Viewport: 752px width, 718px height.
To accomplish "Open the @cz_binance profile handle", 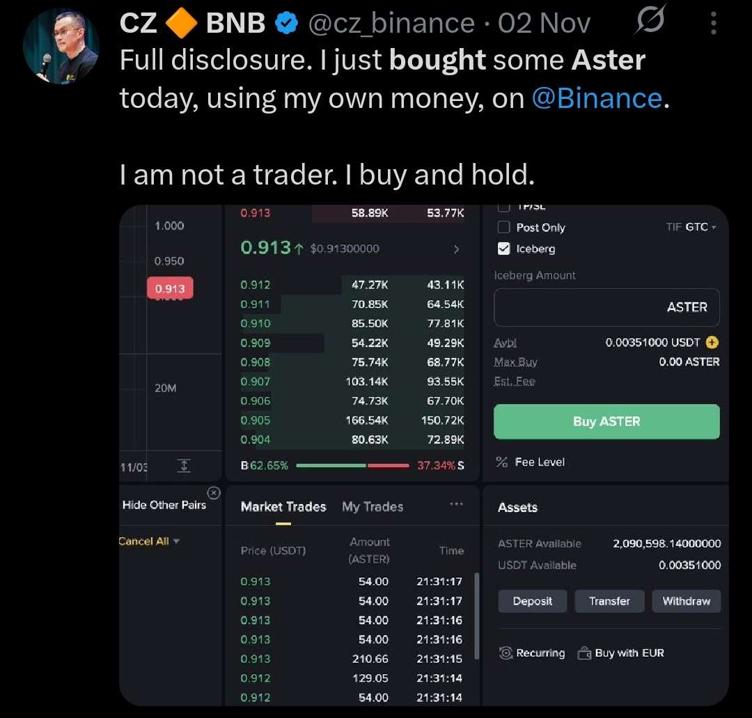I will pos(391,22).
